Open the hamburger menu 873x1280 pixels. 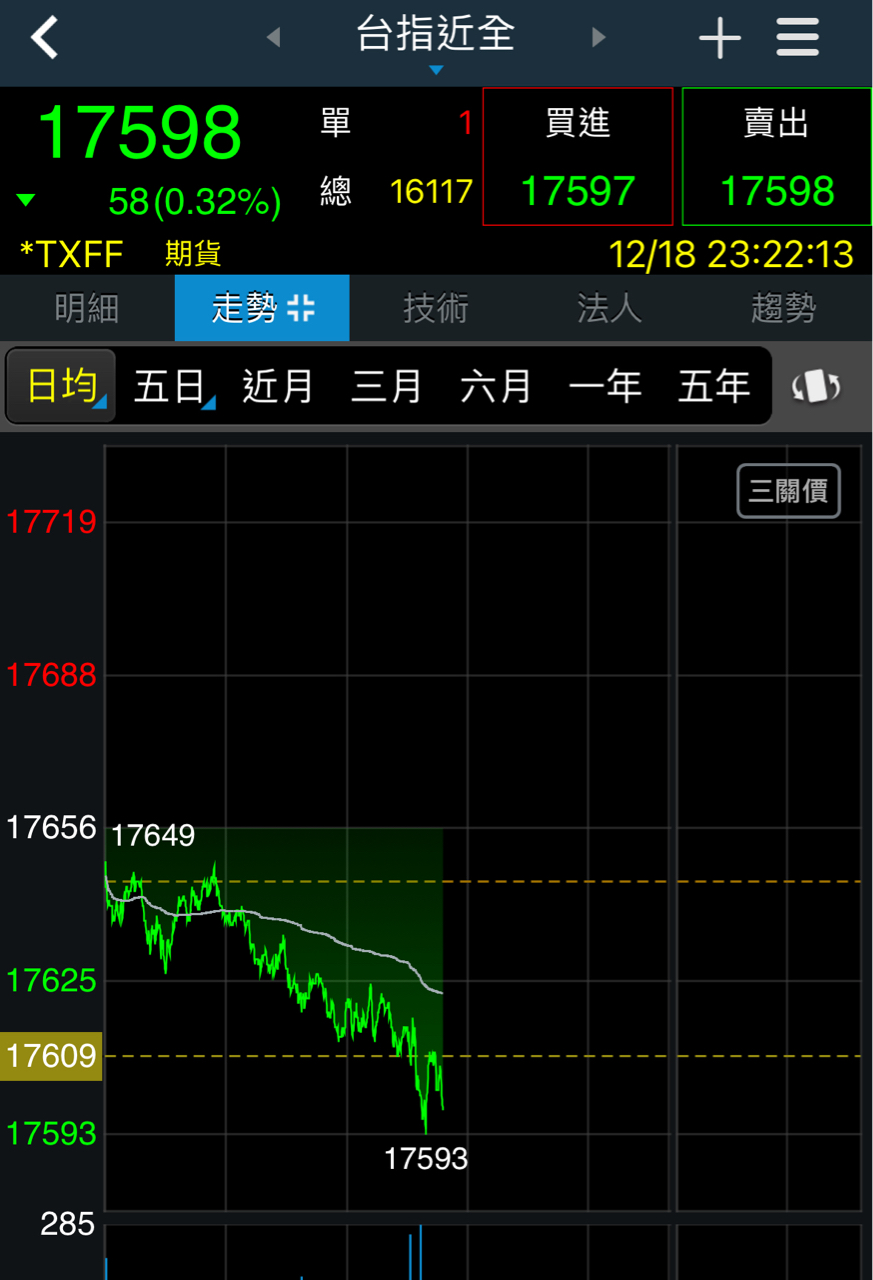[x=798, y=38]
